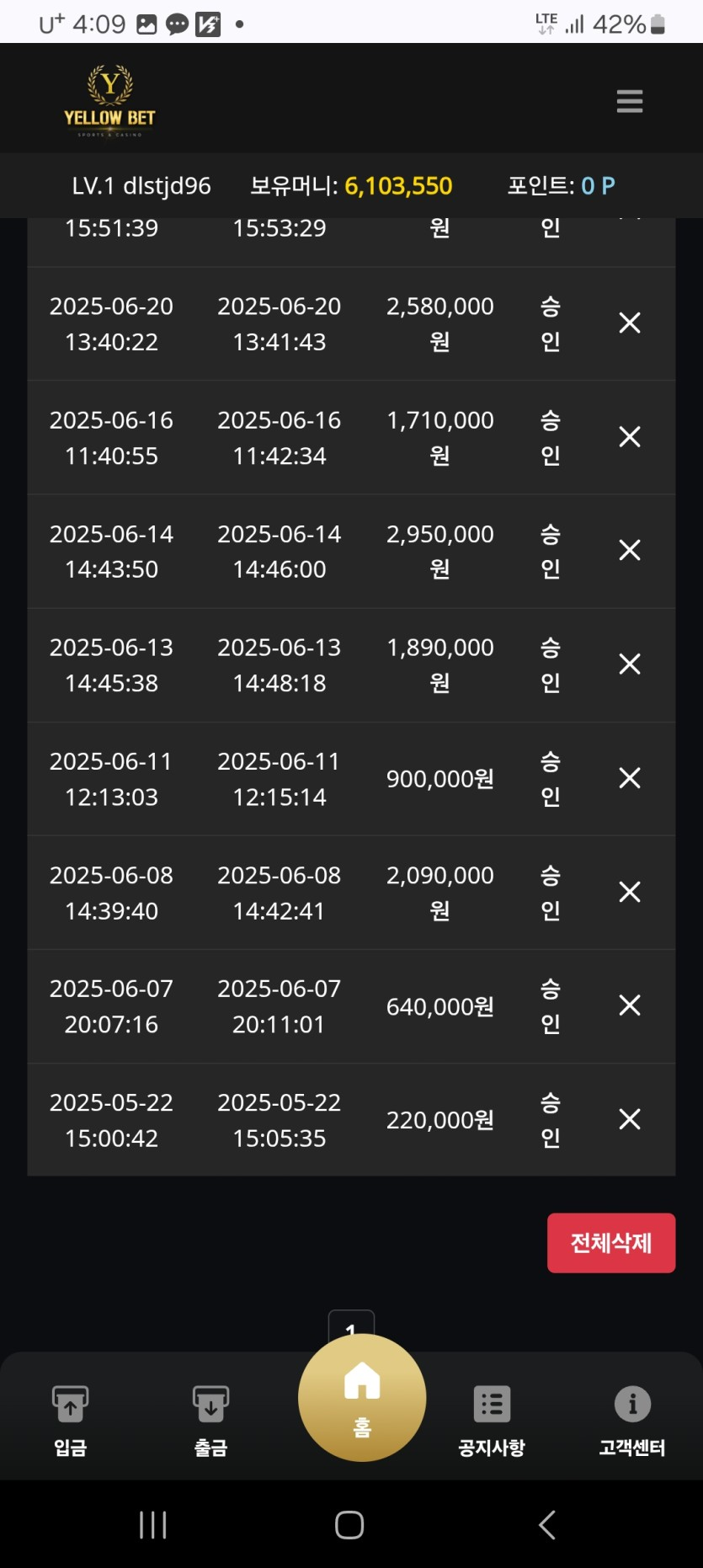The width and height of the screenshot is (703, 1568).
Task: Delete the 220,000원 record from 2025-05-22
Action: point(629,1119)
